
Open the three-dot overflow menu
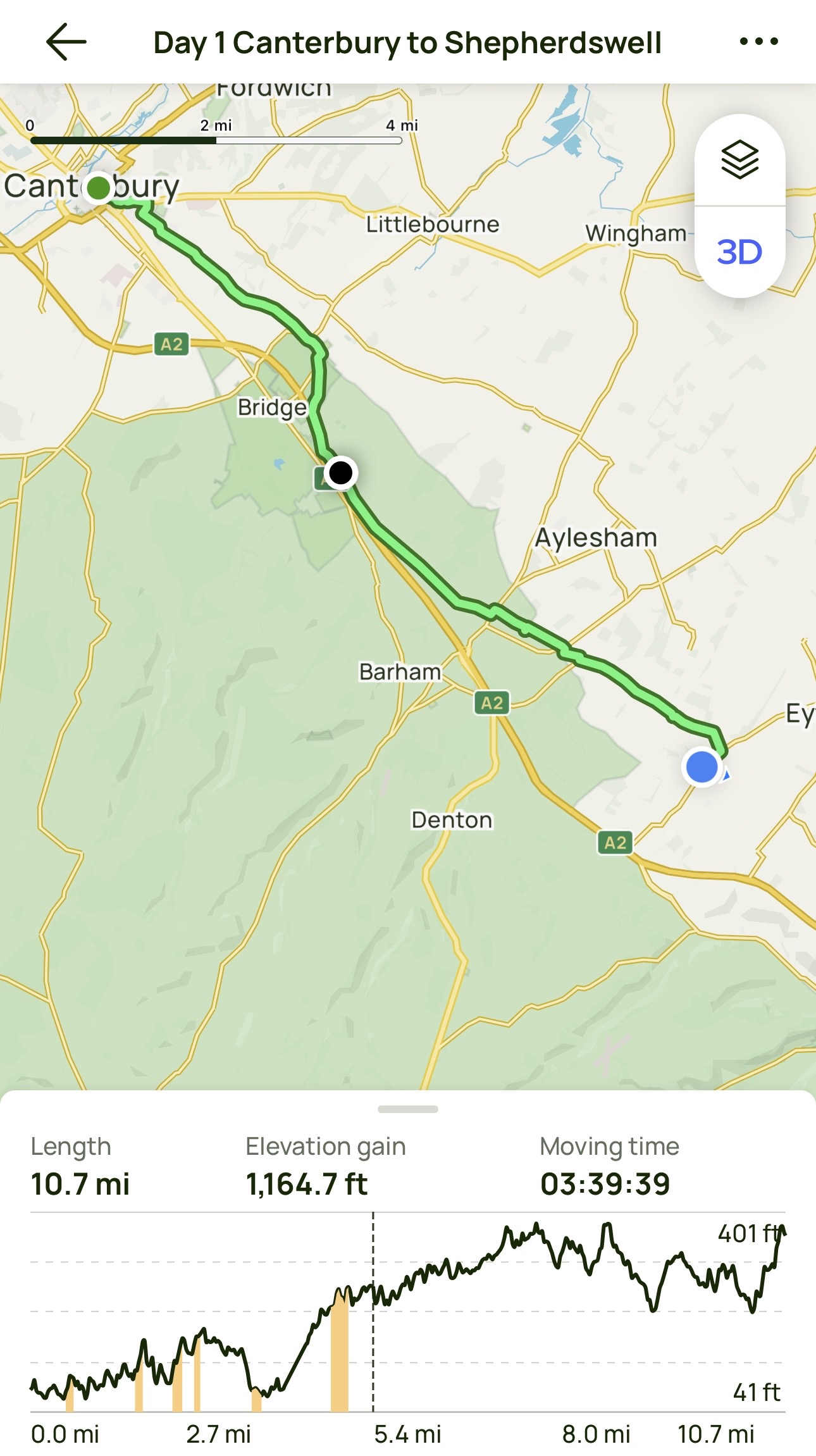coord(758,42)
